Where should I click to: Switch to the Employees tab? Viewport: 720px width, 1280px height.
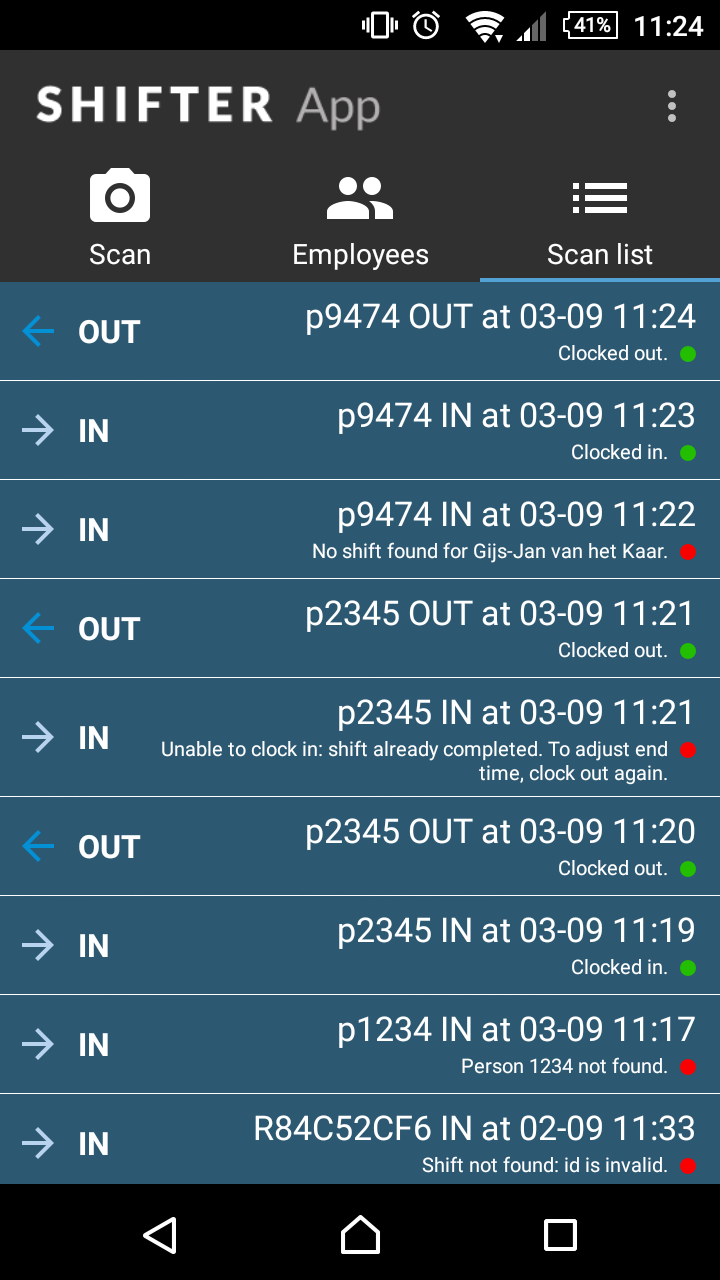click(x=360, y=220)
